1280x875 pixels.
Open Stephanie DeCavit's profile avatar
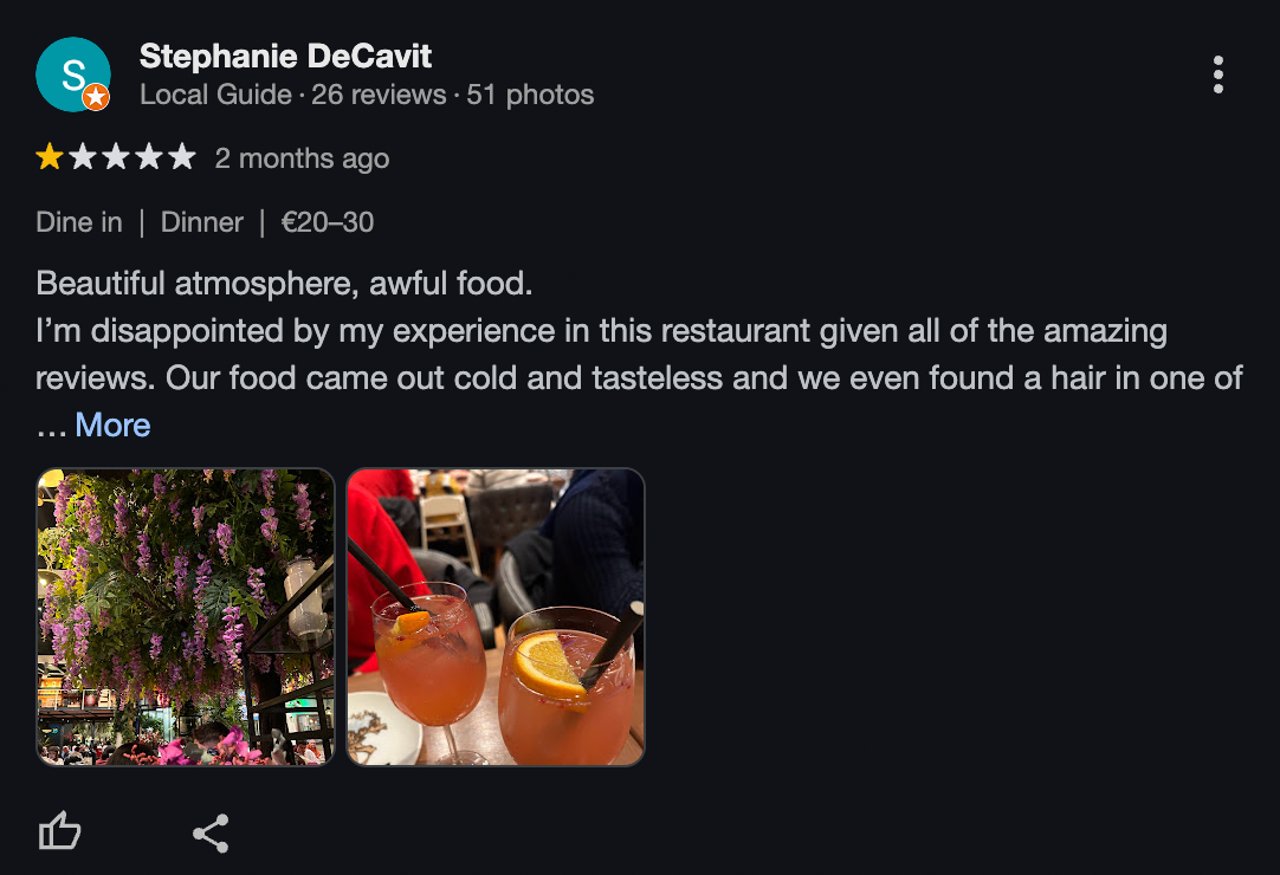tap(72, 75)
